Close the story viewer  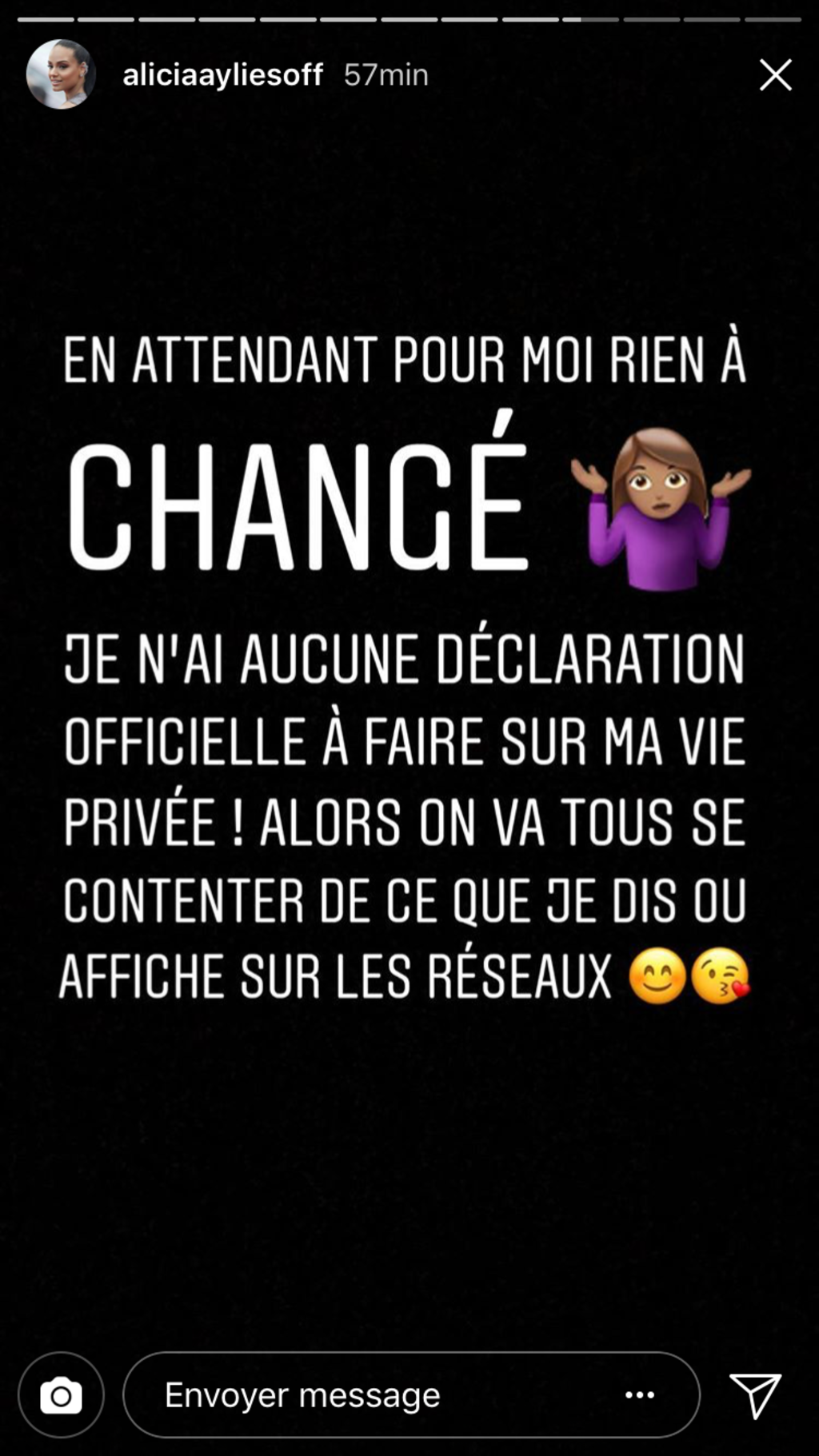pos(775,75)
